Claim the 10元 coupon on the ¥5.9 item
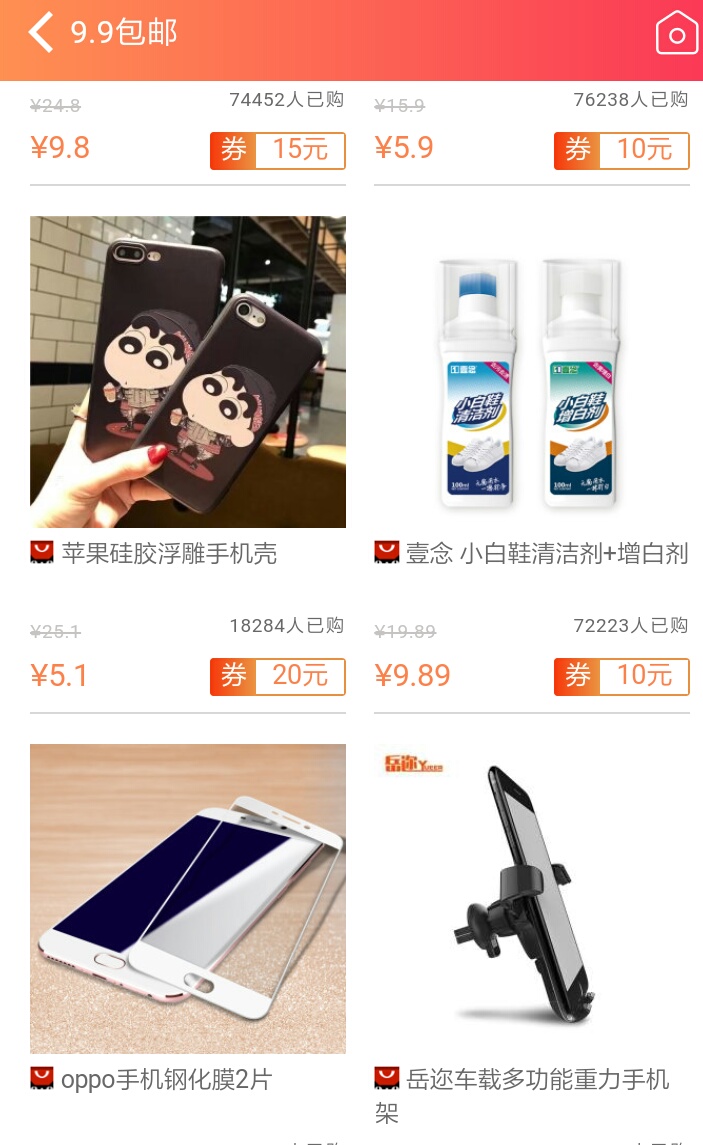Screen dimensions: 703x1145 pos(621,151)
